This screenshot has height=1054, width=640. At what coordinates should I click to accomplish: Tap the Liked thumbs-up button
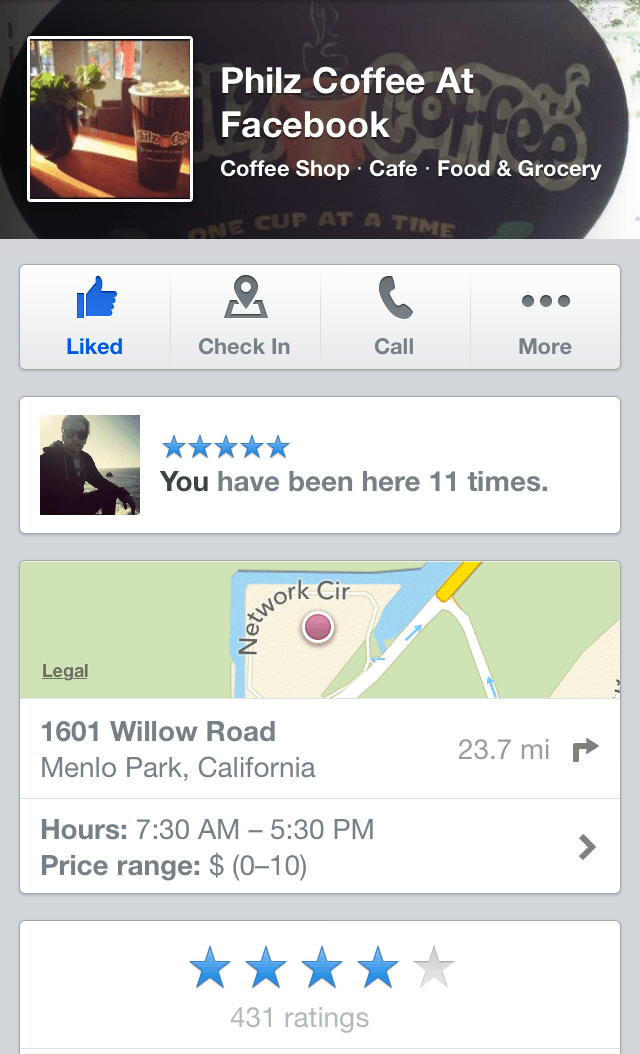pos(95,317)
